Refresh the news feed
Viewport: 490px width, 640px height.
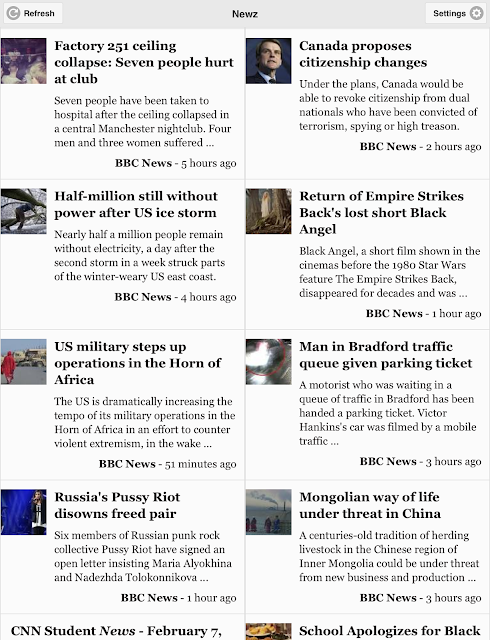[x=33, y=13]
